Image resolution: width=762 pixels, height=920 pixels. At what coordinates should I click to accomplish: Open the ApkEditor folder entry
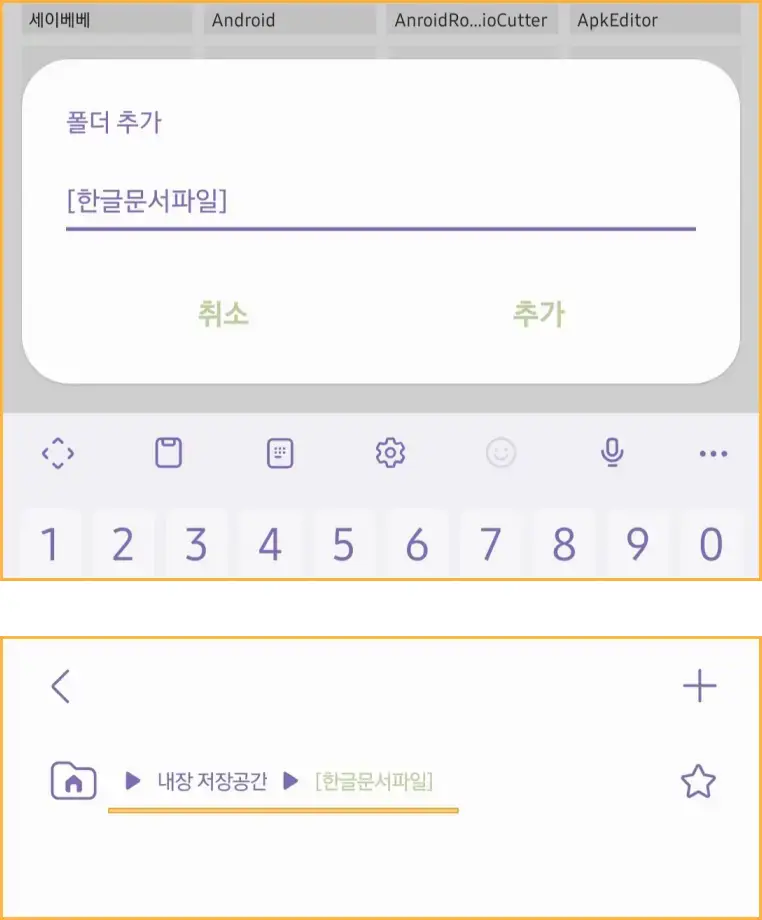tap(655, 19)
